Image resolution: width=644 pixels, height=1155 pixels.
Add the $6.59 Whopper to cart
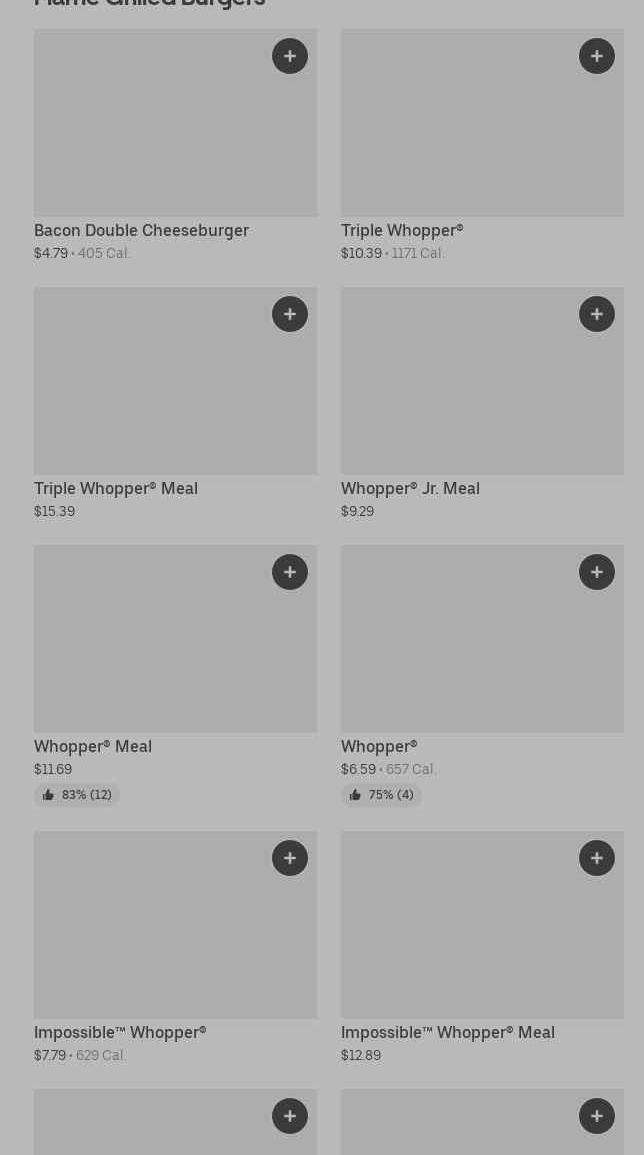(597, 572)
